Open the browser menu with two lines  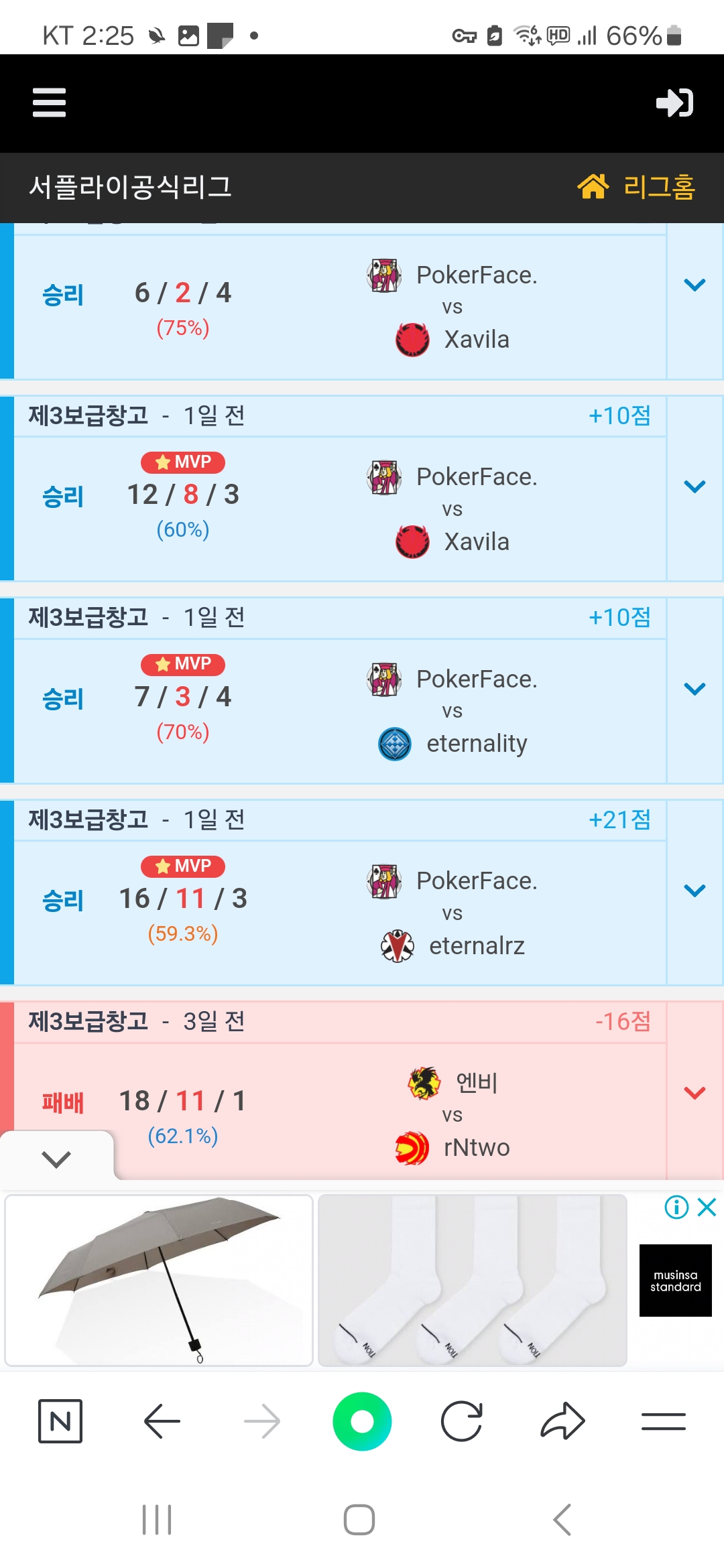coord(663,1421)
